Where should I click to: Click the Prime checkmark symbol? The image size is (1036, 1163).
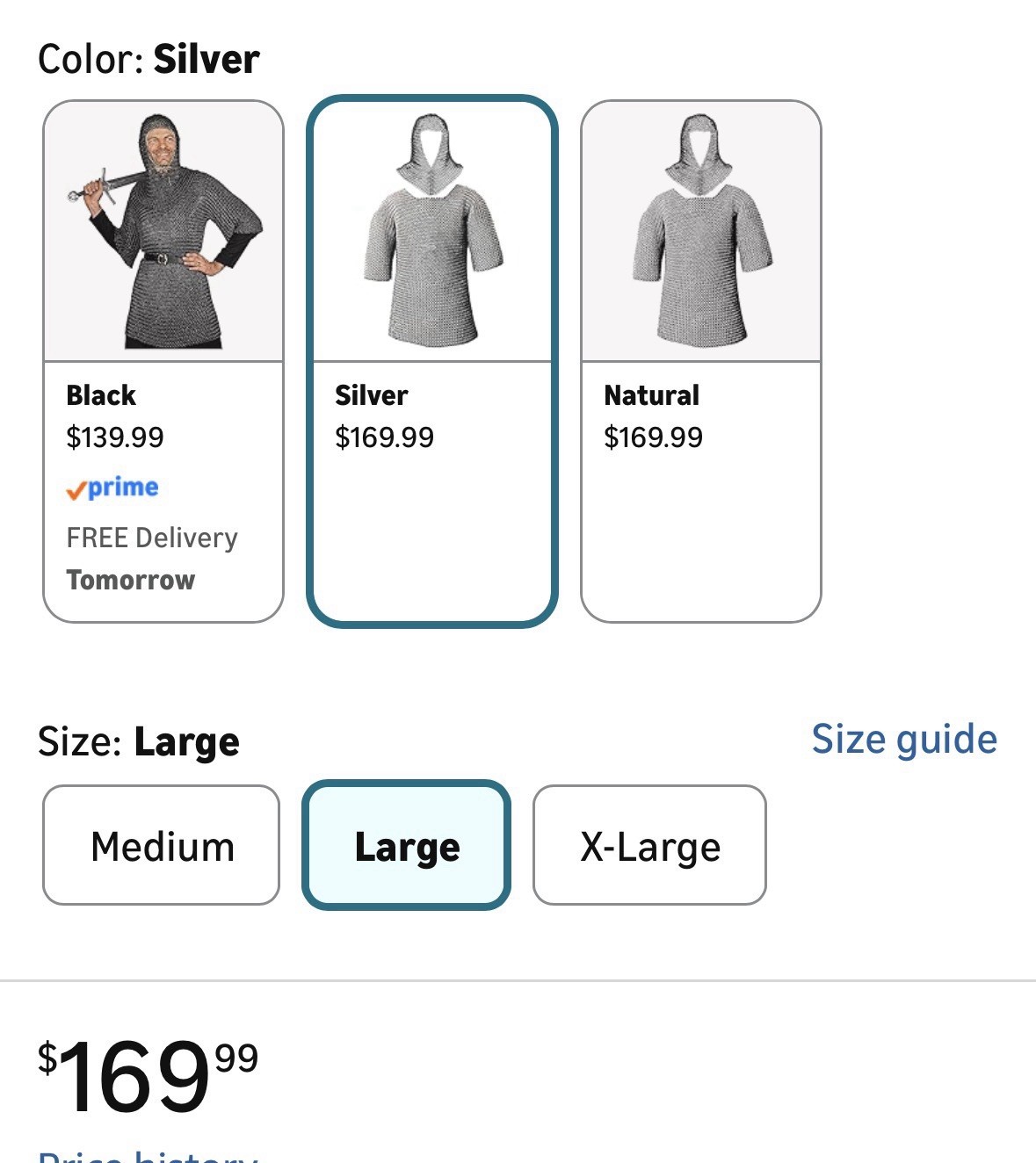(76, 488)
